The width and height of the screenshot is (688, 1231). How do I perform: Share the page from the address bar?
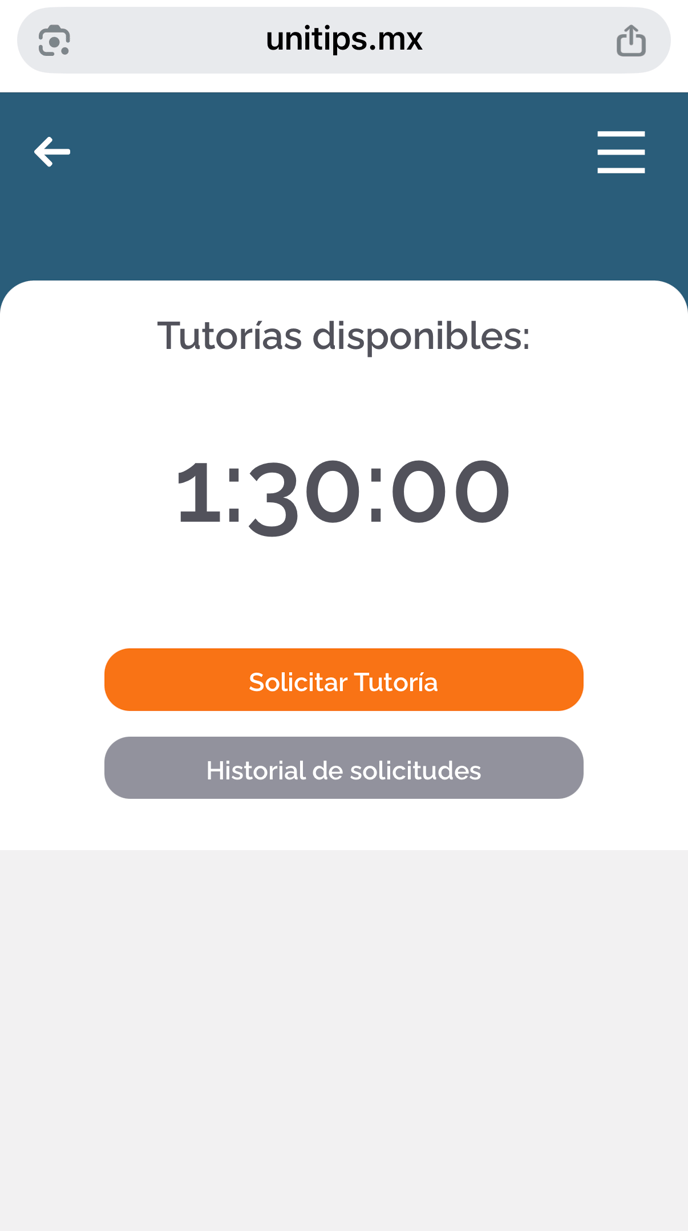tap(631, 41)
